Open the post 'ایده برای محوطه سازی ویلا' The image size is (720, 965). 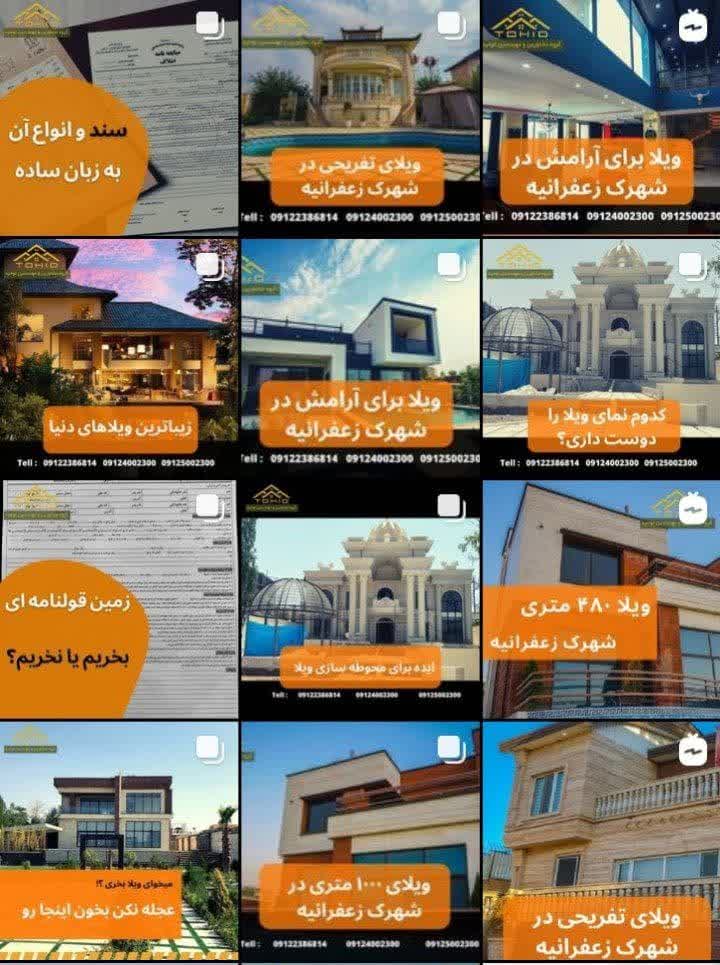pyautogui.click(x=359, y=599)
